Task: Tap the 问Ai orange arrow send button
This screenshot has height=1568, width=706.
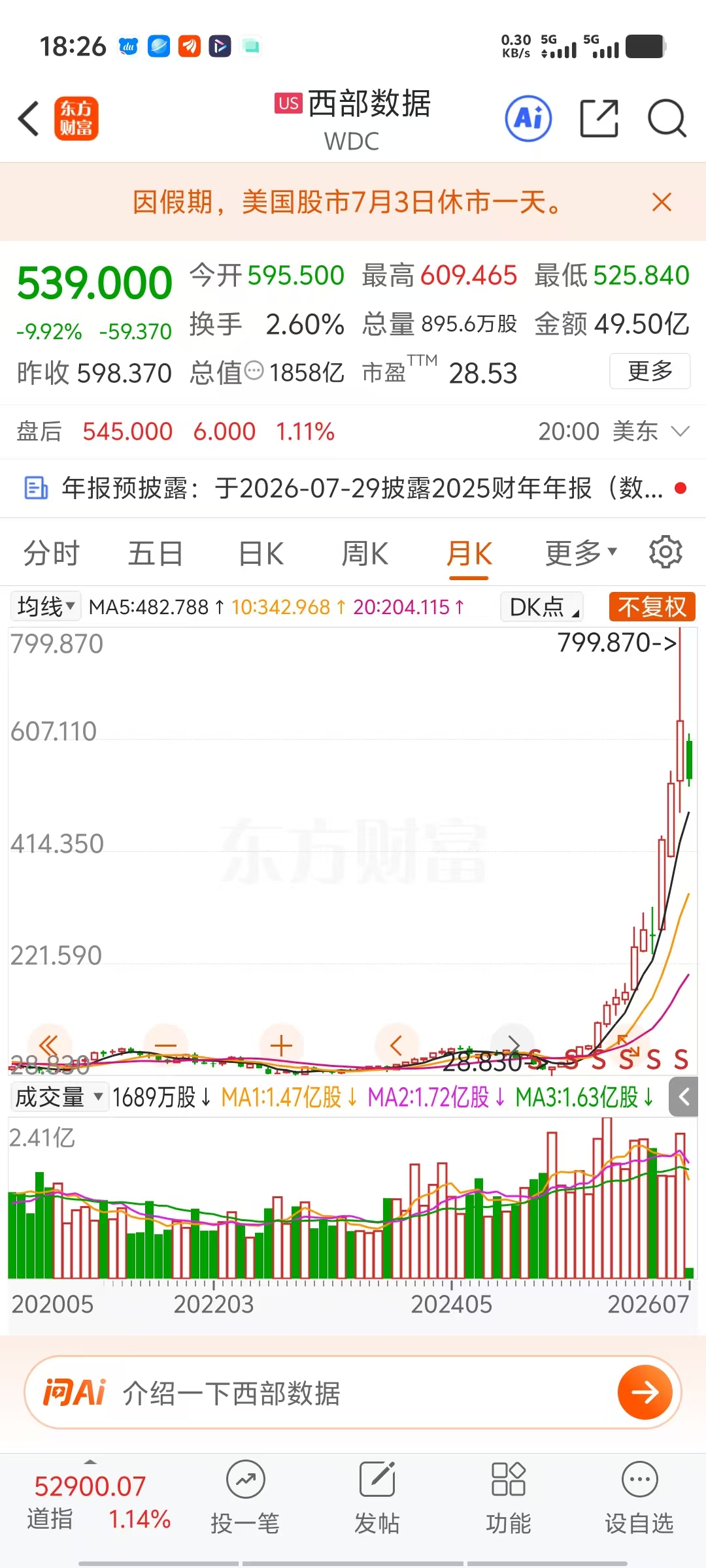Action: pos(645,1392)
